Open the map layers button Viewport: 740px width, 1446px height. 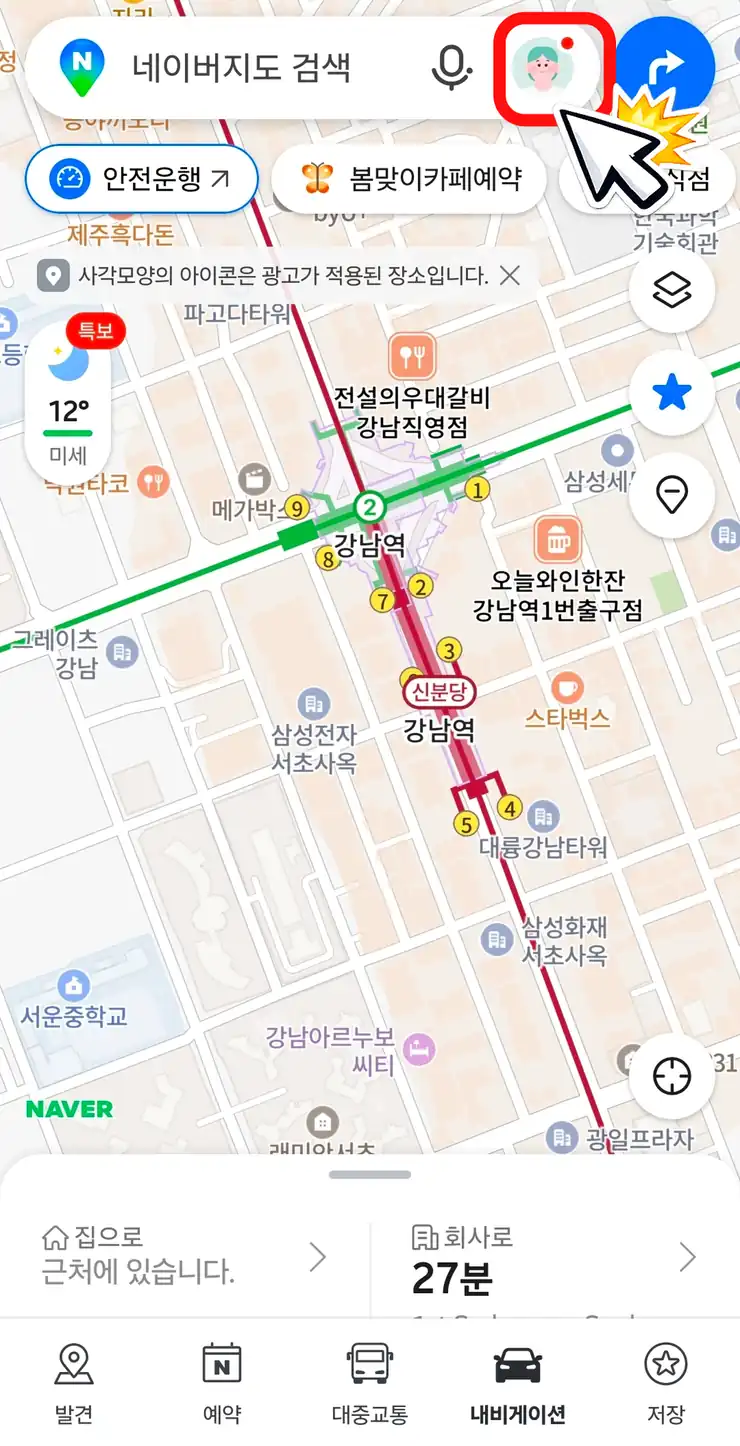click(672, 291)
